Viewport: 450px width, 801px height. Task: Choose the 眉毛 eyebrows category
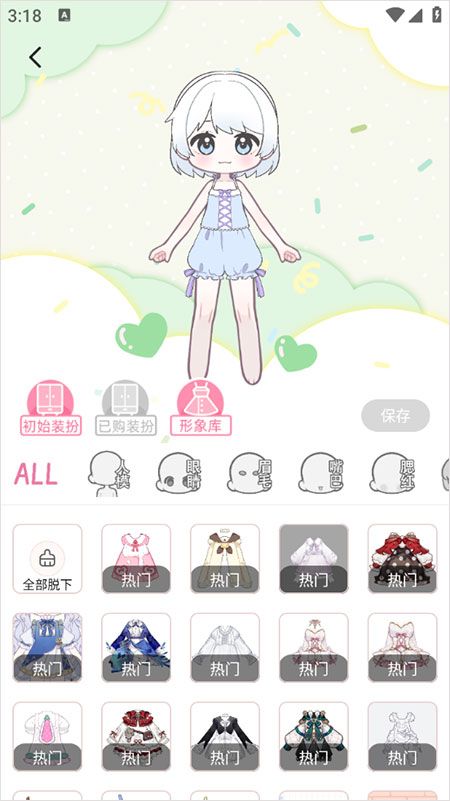pos(251,474)
